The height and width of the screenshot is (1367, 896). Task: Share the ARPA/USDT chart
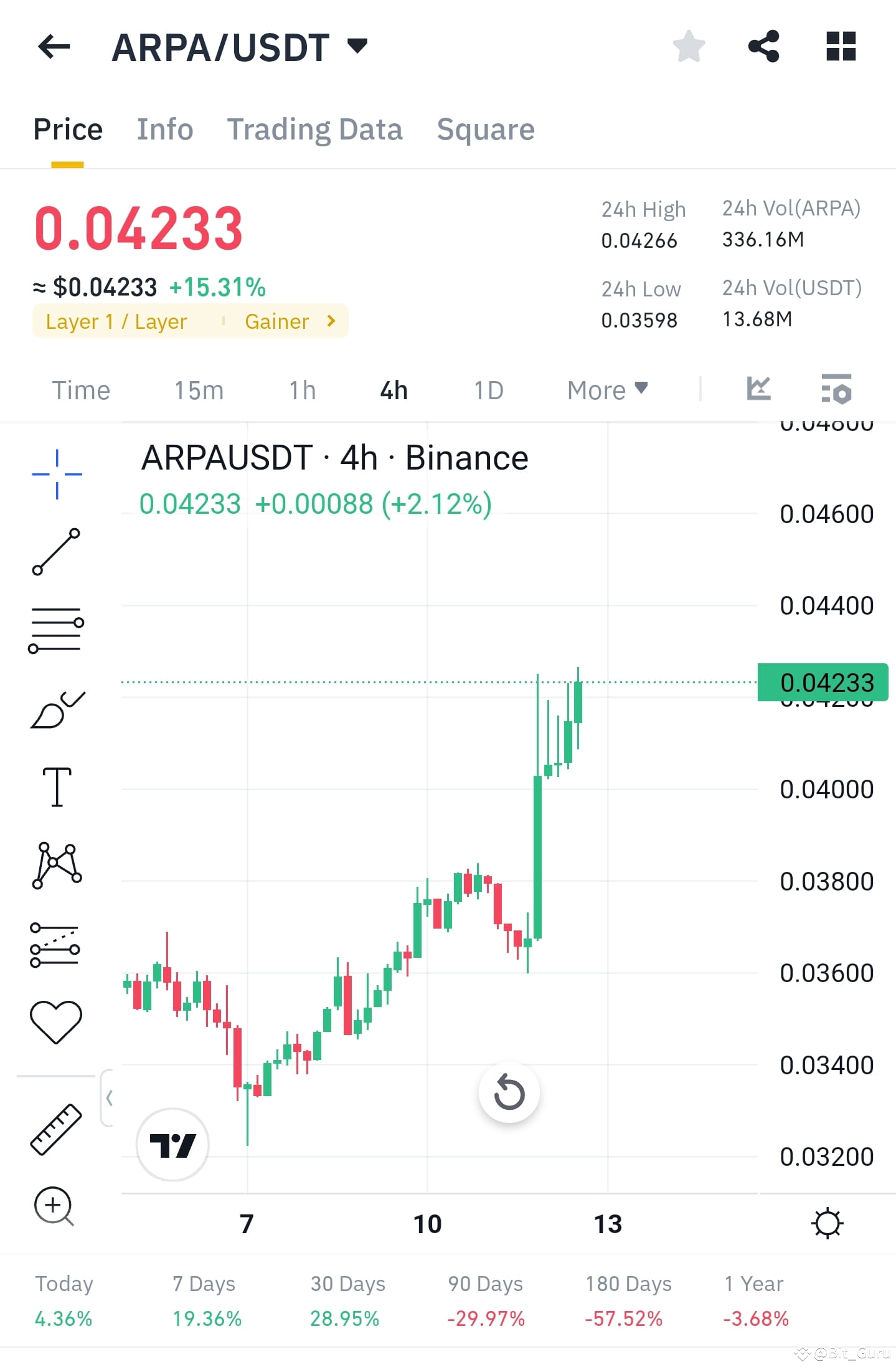click(x=764, y=45)
